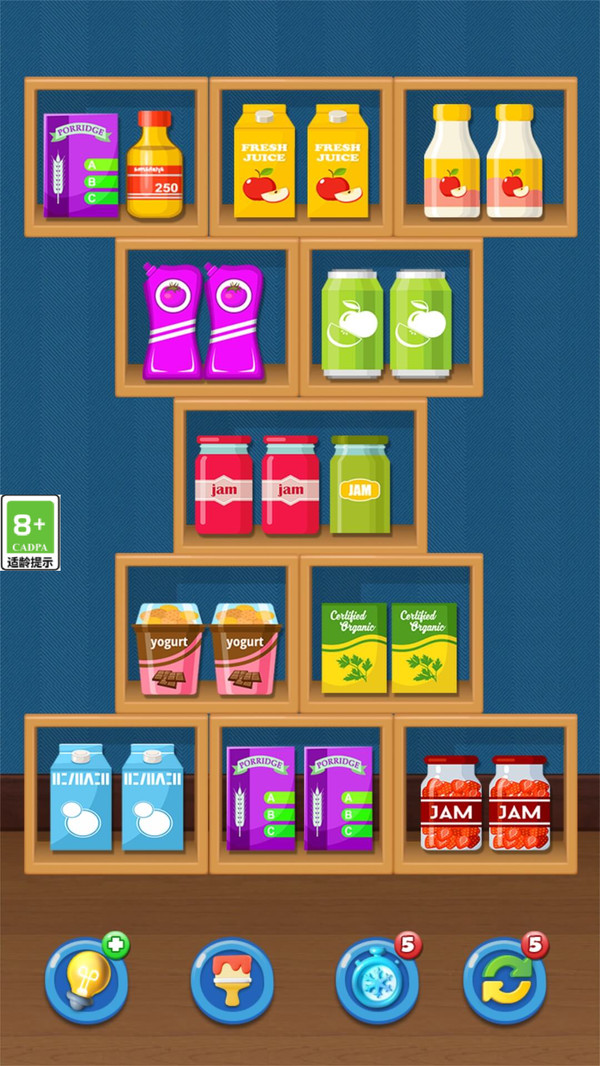Activate the freeze timer power-up
The image size is (600, 1066).
click(377, 981)
